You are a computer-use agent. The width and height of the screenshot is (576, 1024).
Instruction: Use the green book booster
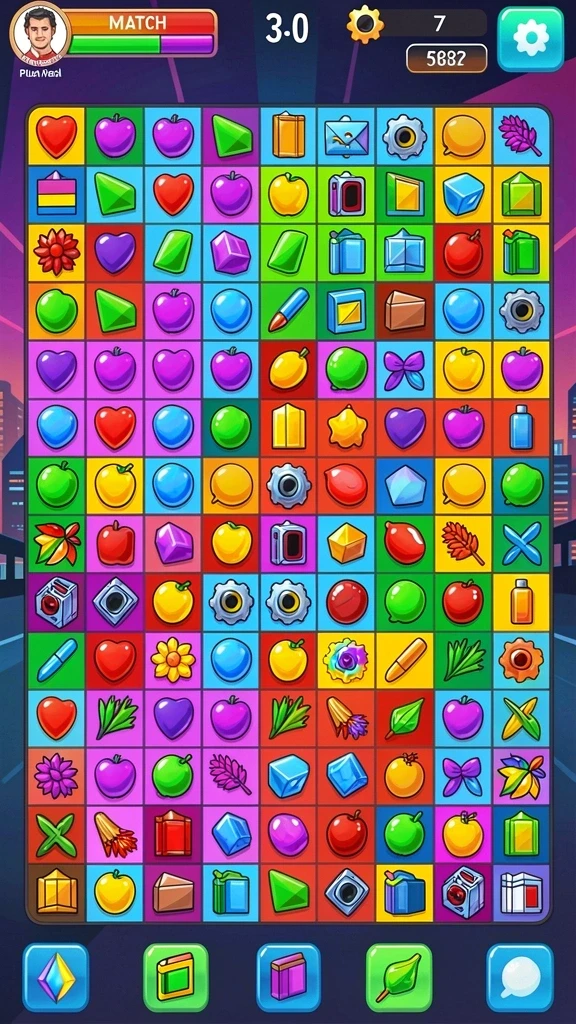click(176, 977)
